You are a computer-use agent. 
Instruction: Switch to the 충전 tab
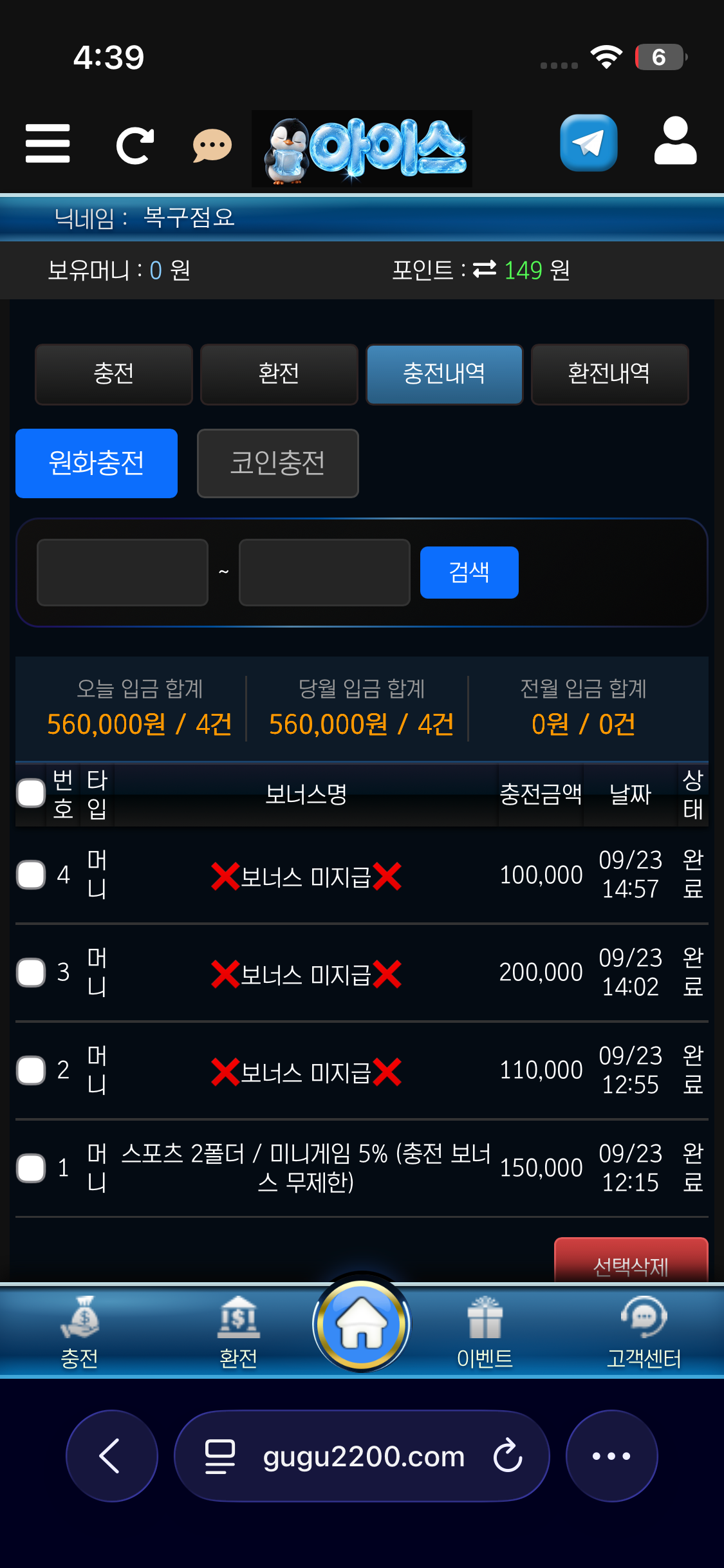click(114, 374)
